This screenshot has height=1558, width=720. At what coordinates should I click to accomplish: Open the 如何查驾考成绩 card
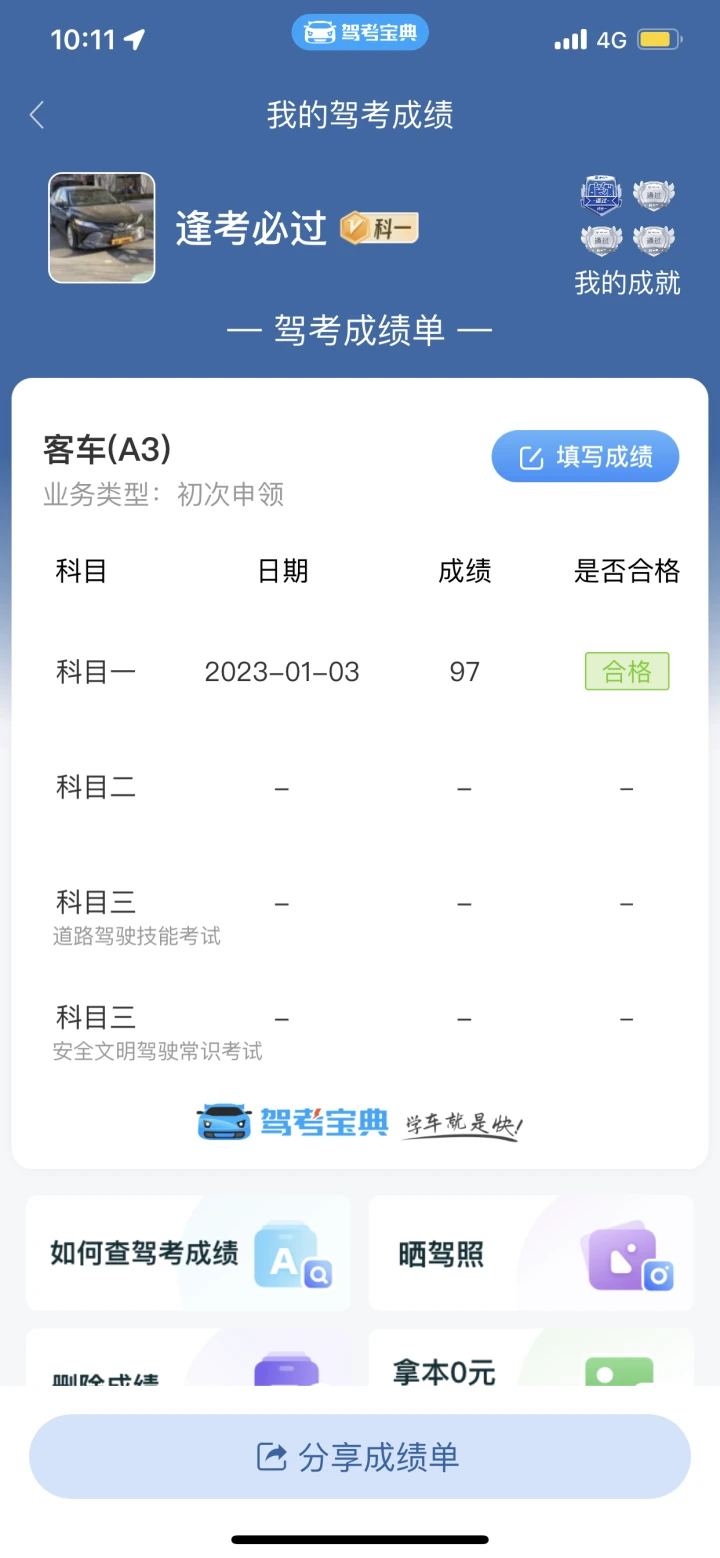(x=188, y=1253)
